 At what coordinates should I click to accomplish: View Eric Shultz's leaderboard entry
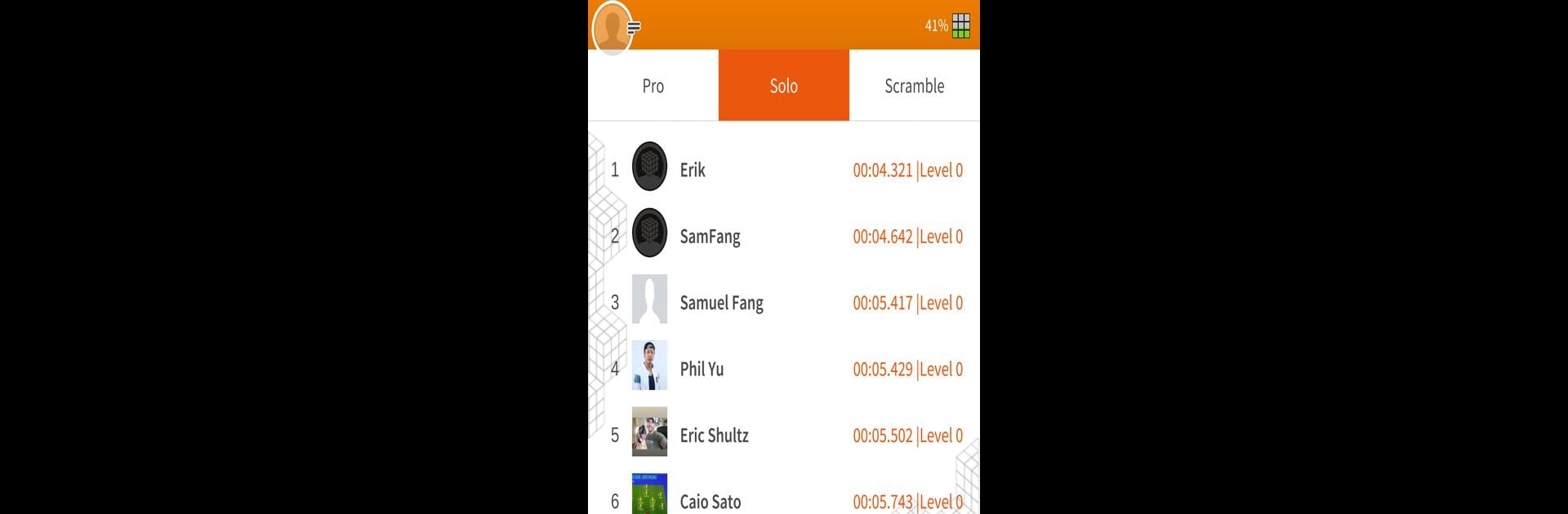pos(783,436)
